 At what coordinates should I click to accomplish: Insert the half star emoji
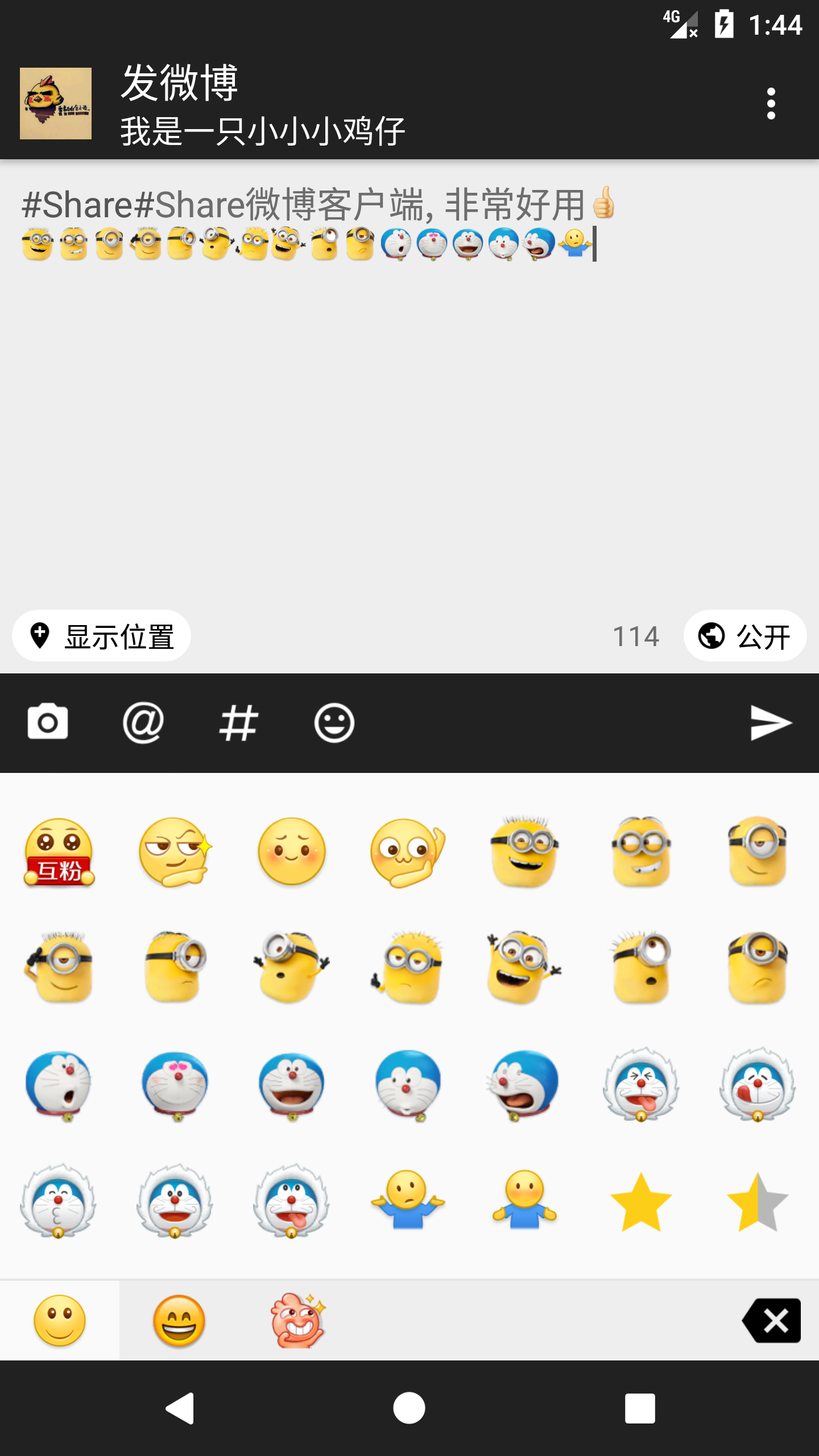(758, 1202)
